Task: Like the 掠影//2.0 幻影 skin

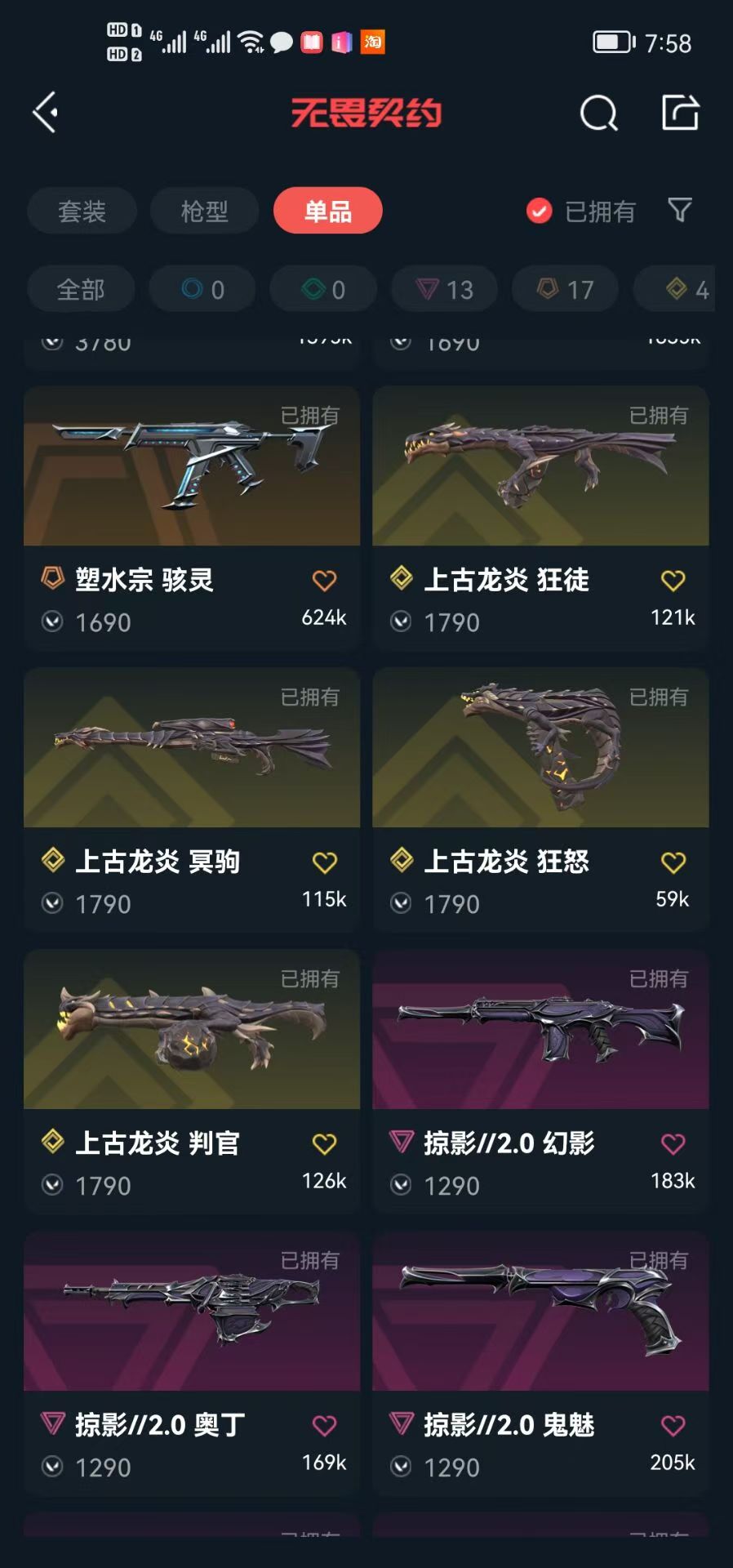Action: (x=673, y=1144)
